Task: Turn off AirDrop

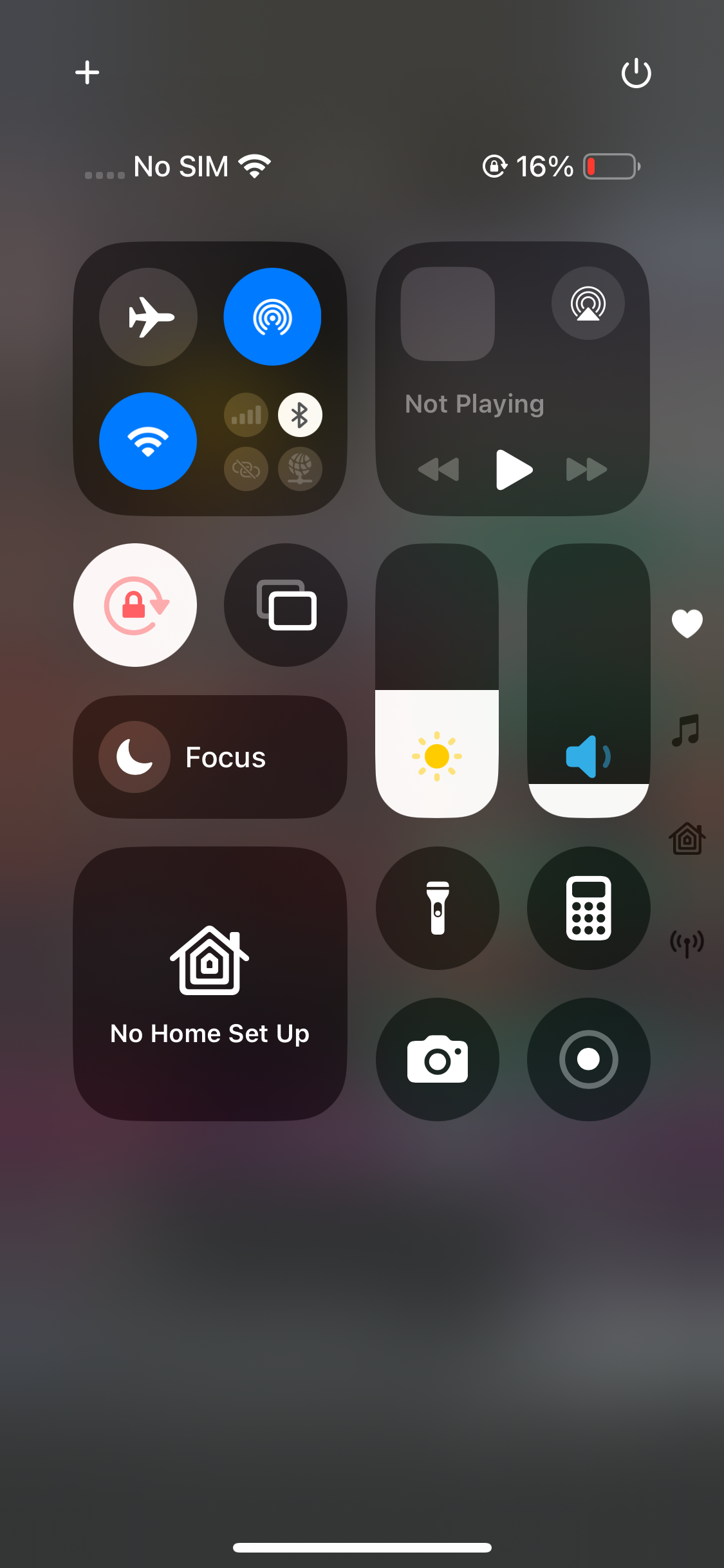Action: pyautogui.click(x=272, y=317)
